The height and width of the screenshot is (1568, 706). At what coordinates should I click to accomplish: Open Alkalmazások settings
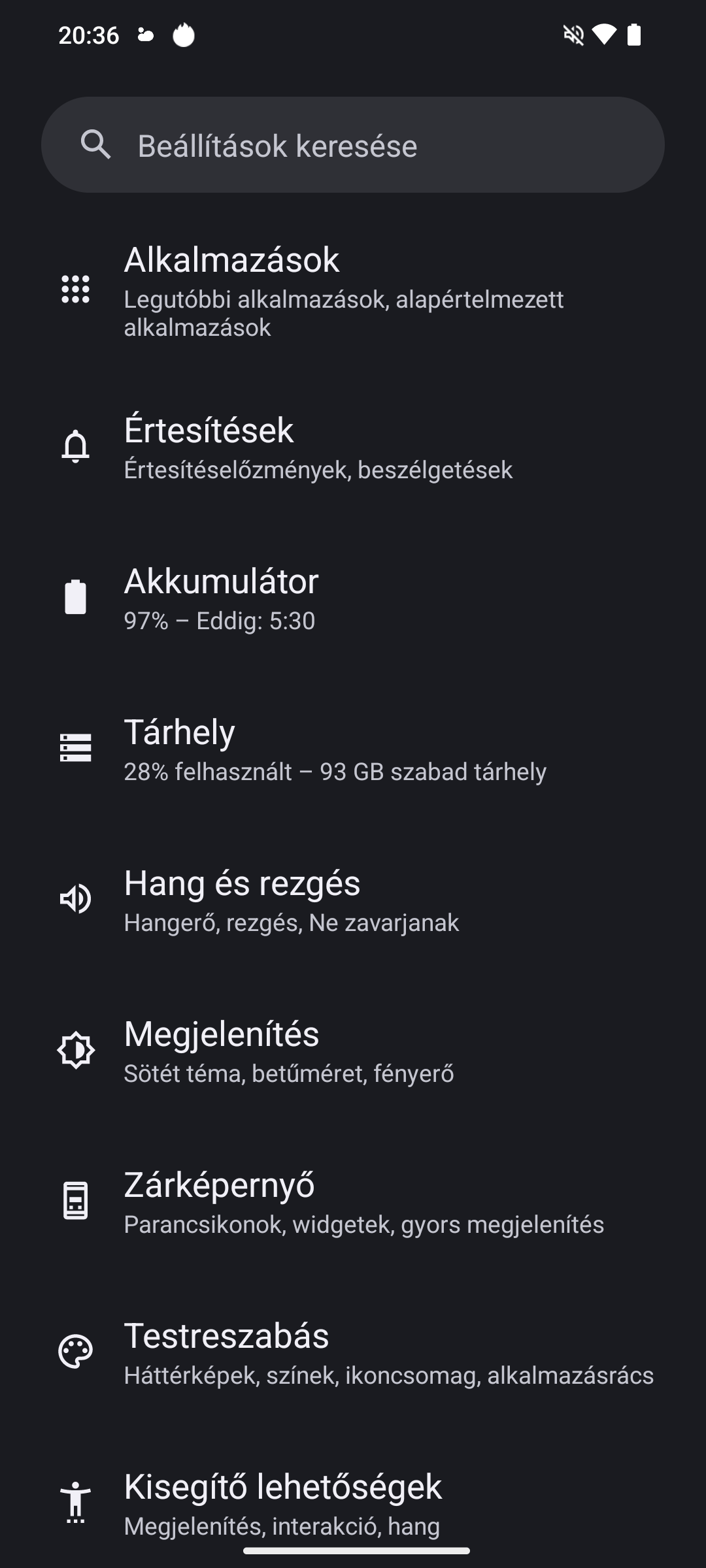(x=353, y=289)
